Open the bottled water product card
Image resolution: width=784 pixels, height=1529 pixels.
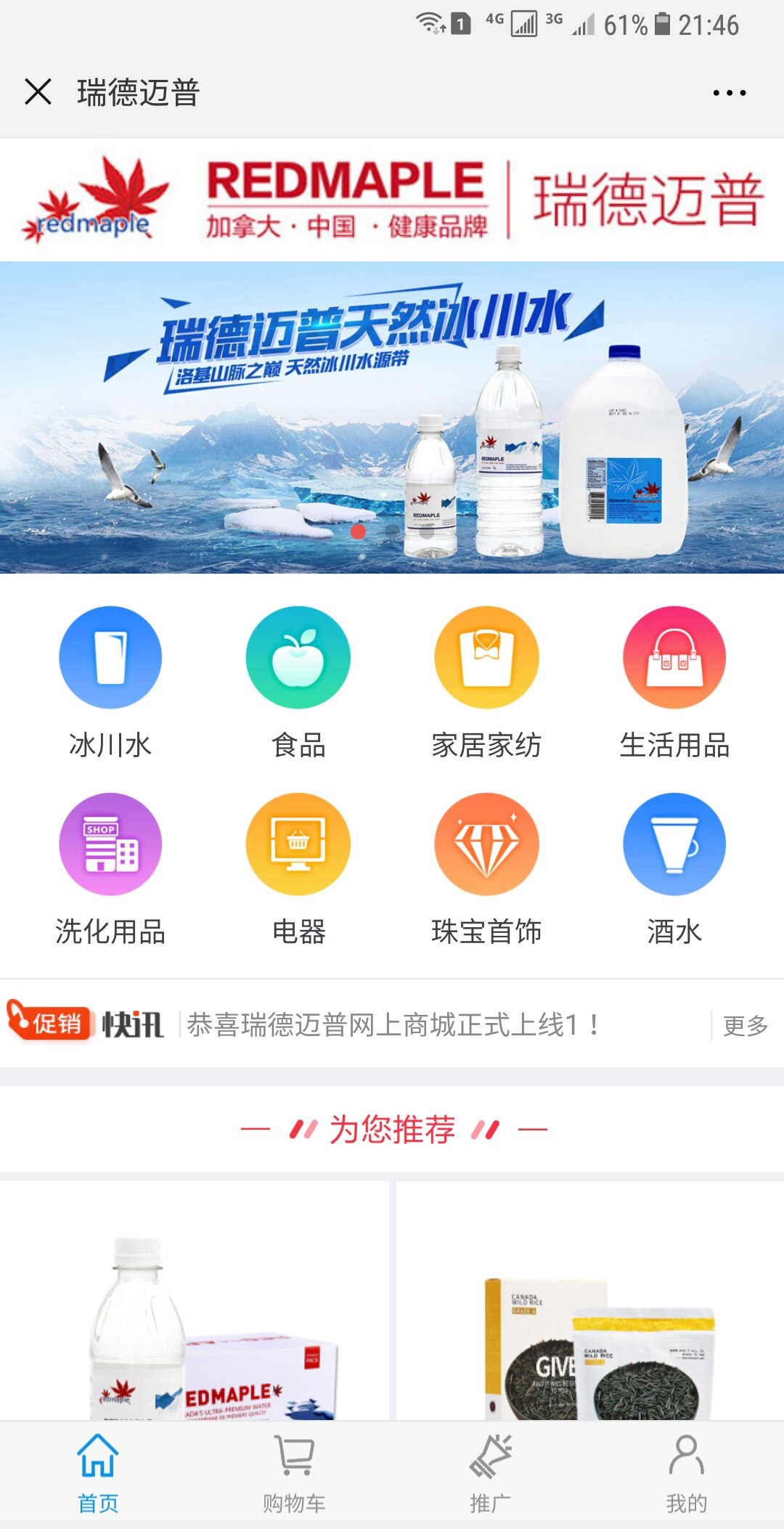click(195, 1301)
